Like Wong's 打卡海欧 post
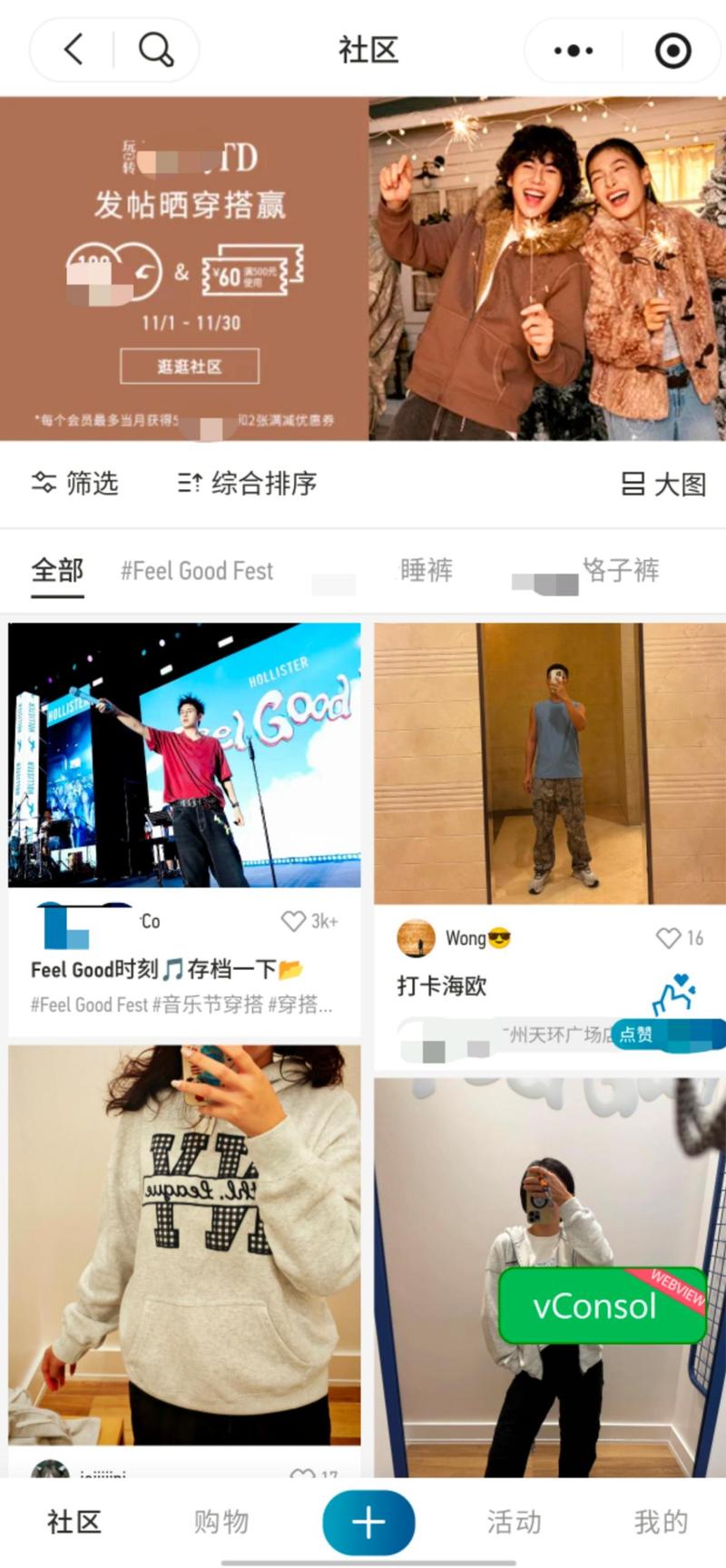Image resolution: width=726 pixels, height=1568 pixels. (669, 938)
